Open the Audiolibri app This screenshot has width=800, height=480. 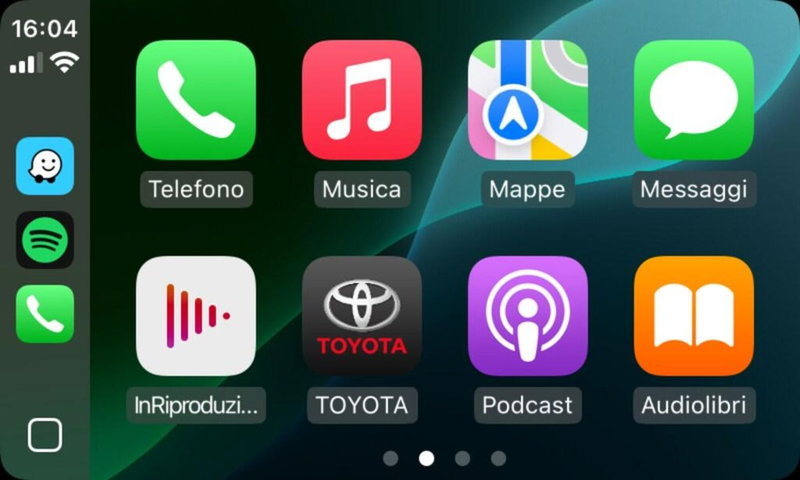[694, 316]
